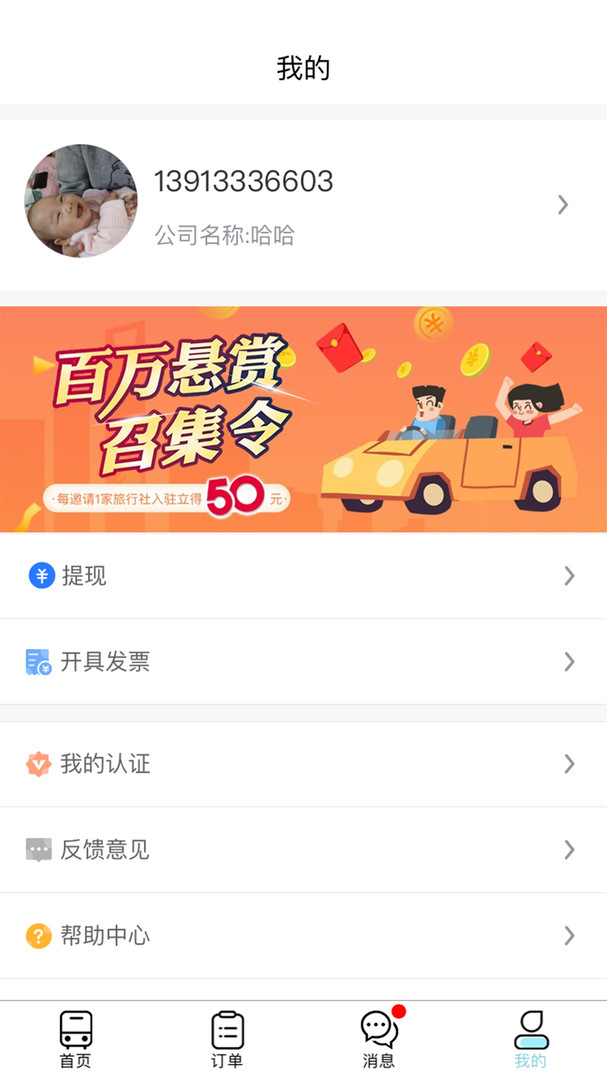Open the profile row for 13913336603
This screenshot has height=1080, width=607.
click(x=303, y=205)
